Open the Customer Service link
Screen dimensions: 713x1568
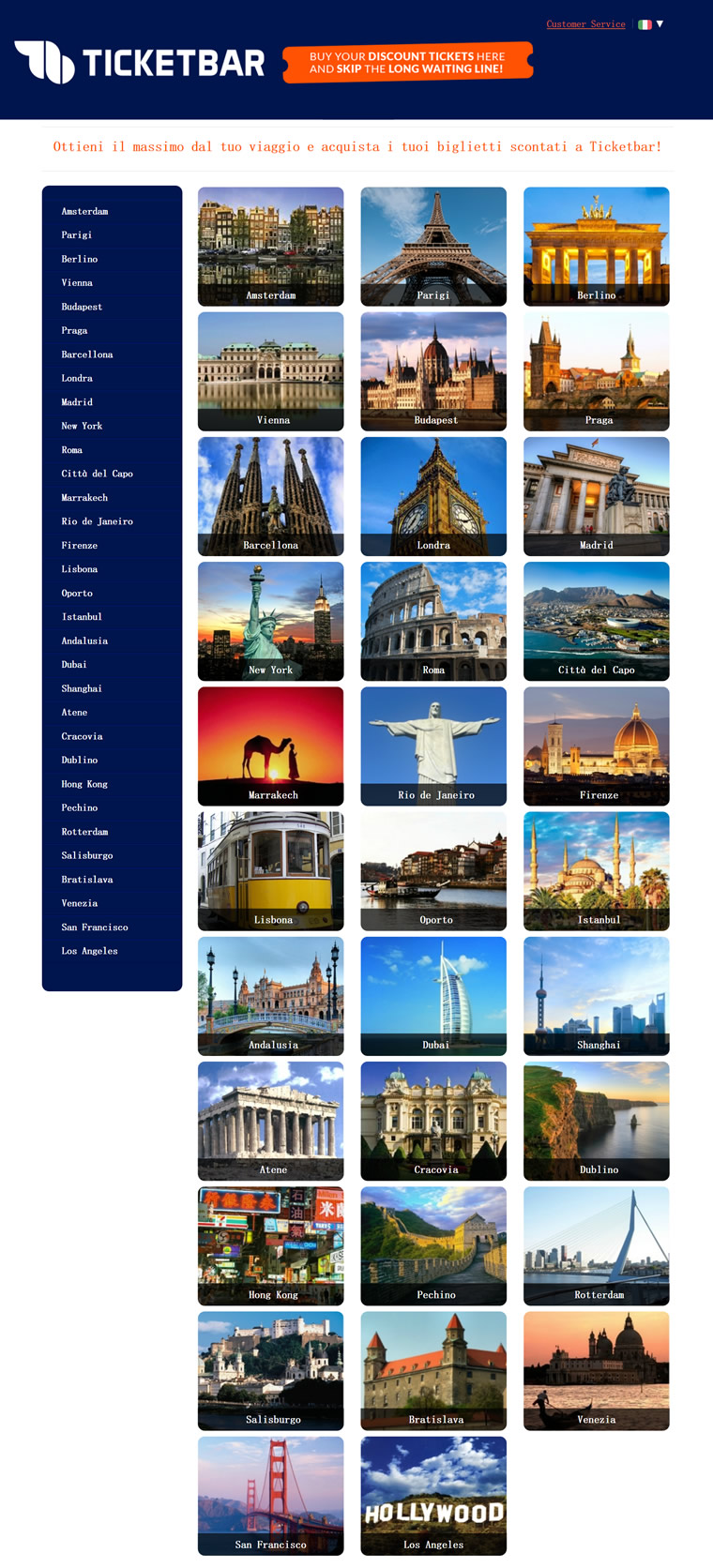[x=585, y=24]
